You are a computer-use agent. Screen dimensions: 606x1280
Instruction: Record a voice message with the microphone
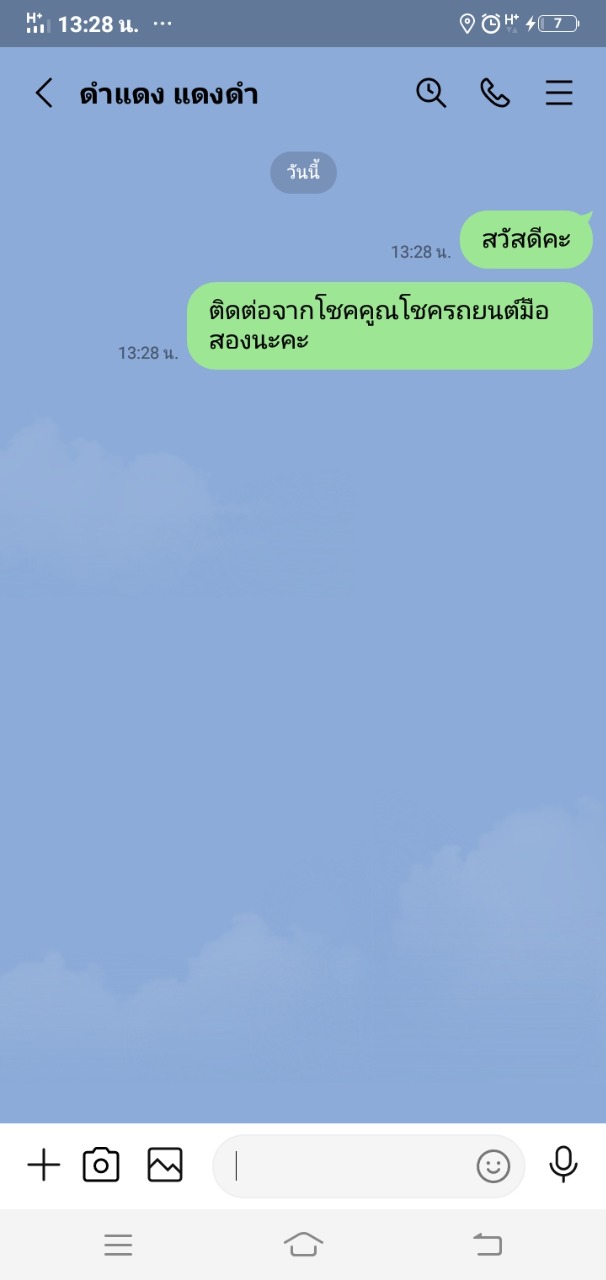[x=564, y=1165]
